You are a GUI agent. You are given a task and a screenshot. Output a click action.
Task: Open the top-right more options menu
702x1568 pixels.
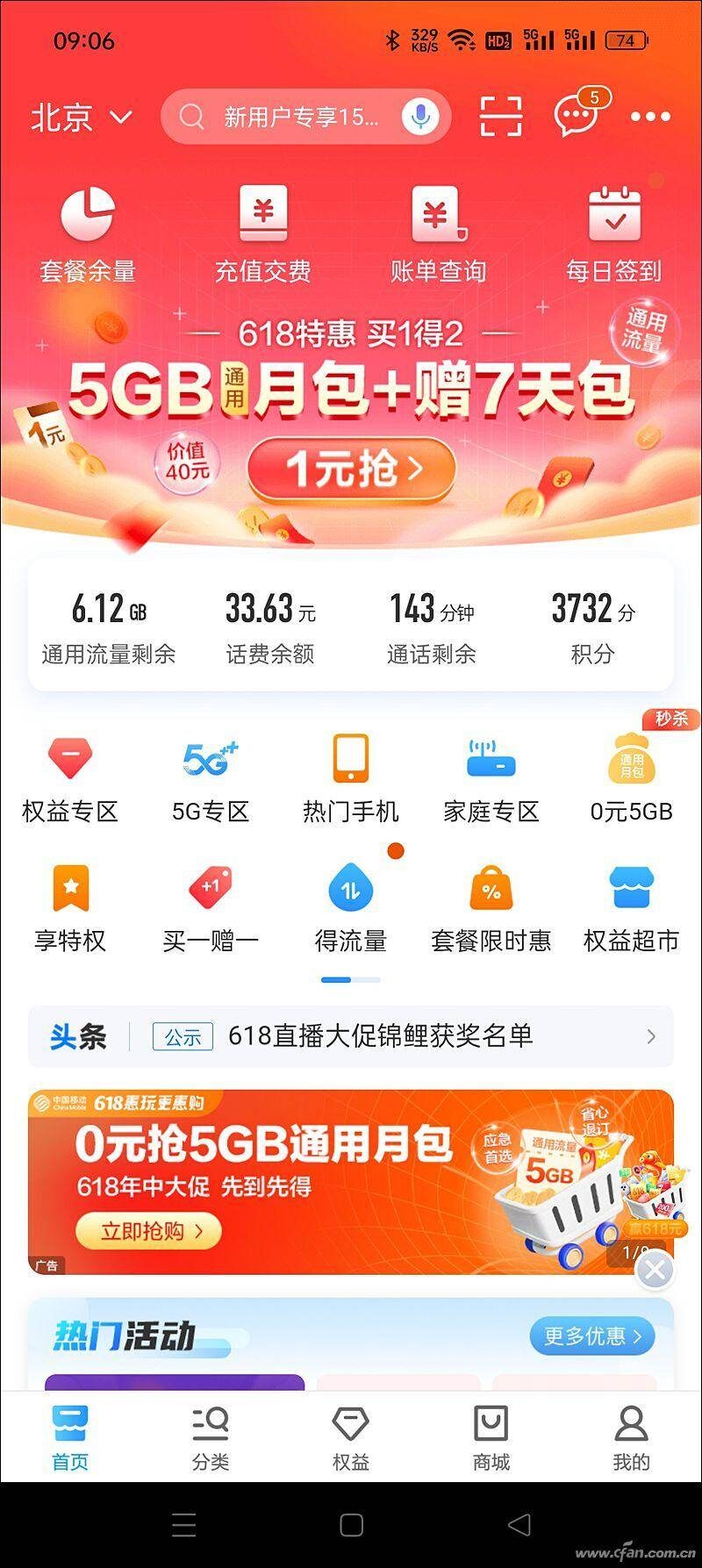[x=650, y=117]
